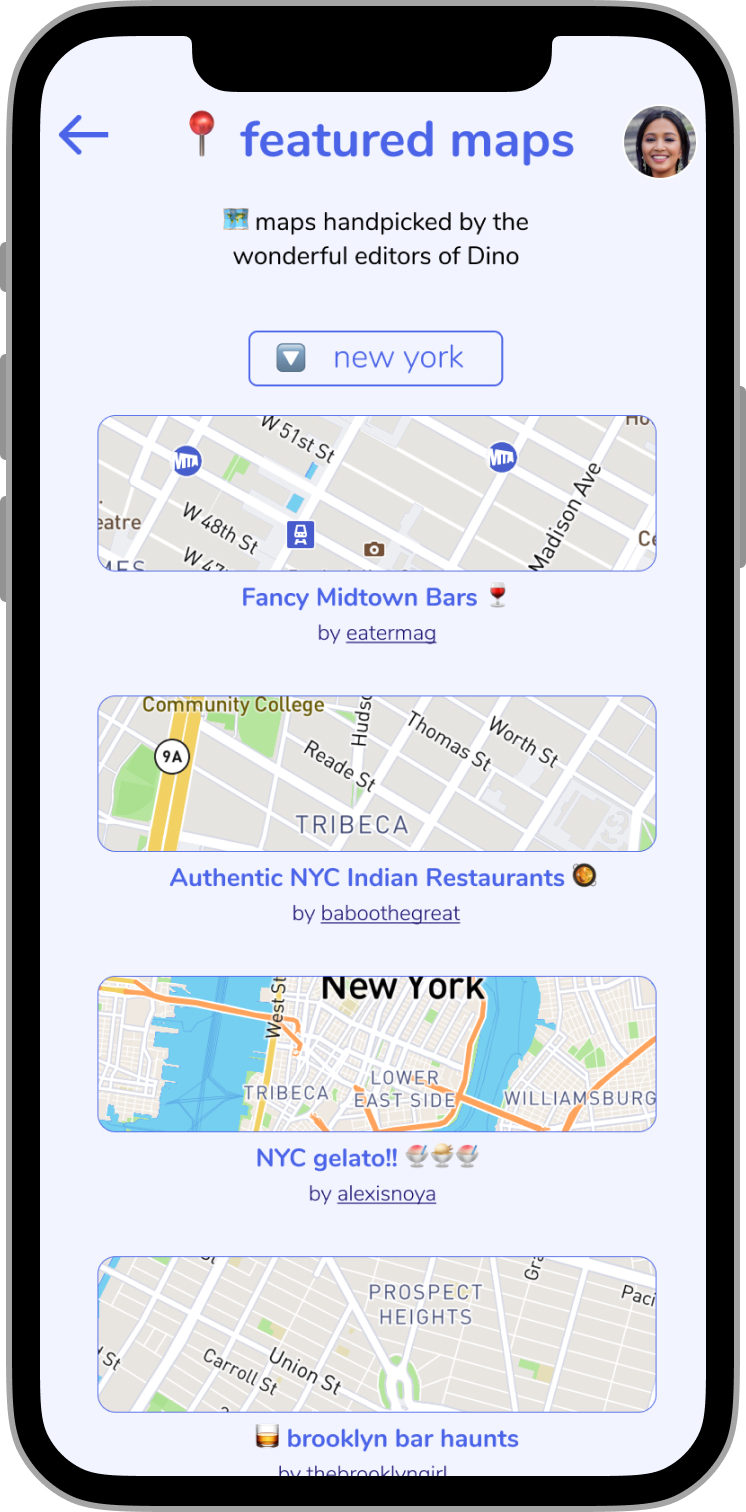746x1512 pixels.
Task: Visit alexisnoya's profile link
Action: pos(386,1193)
